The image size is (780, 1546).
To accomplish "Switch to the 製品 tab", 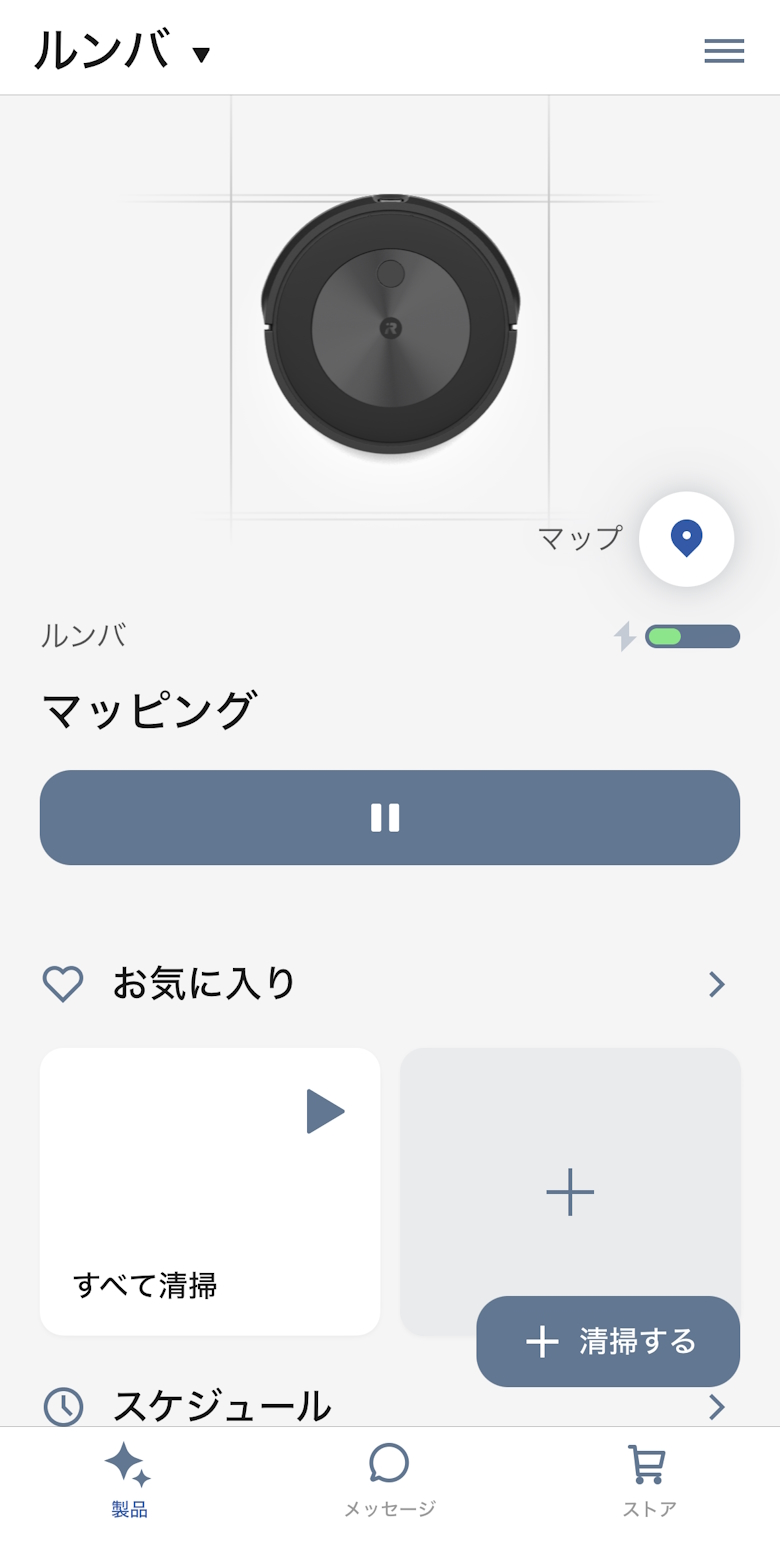I will [x=129, y=1480].
